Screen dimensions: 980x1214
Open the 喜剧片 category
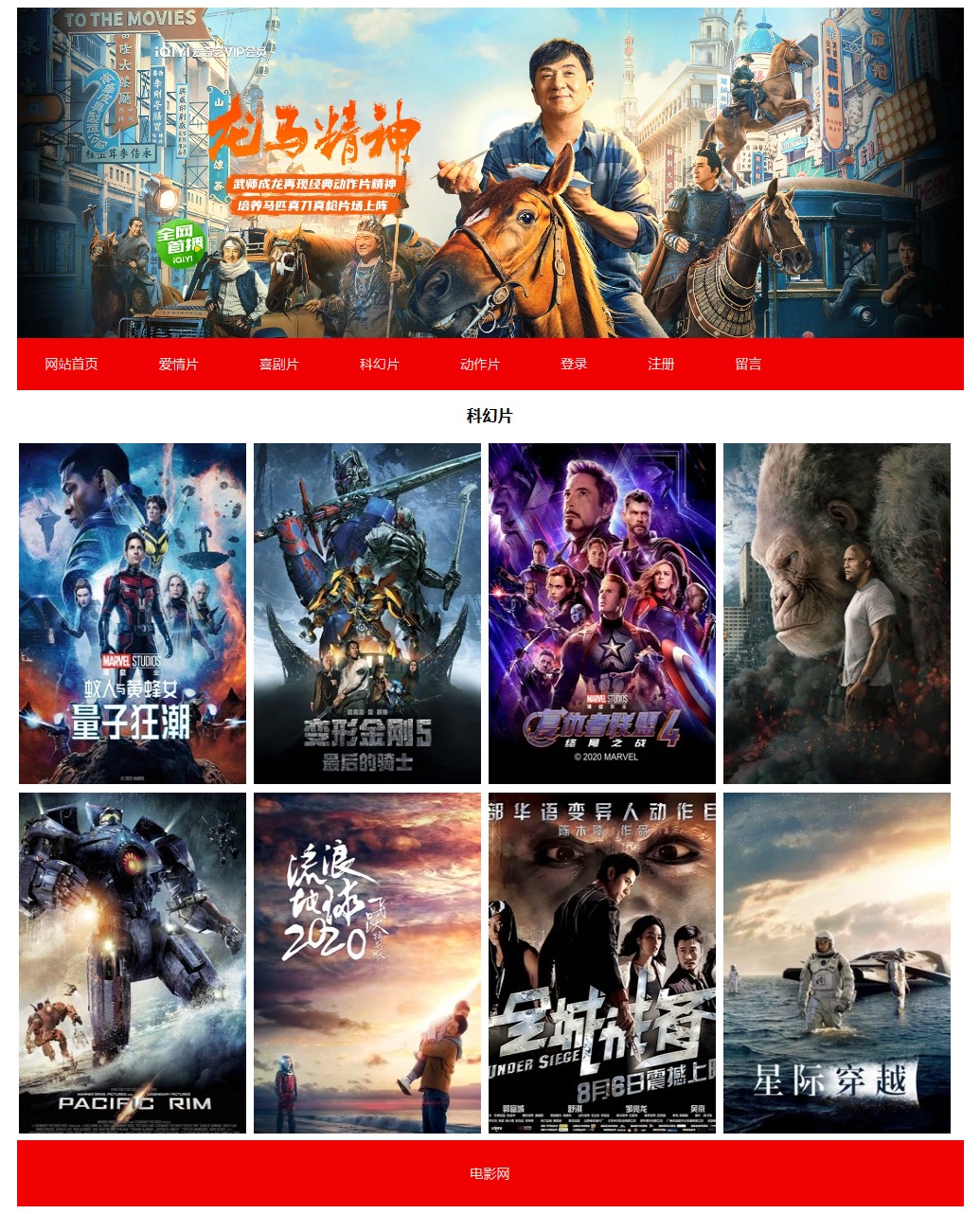coord(279,365)
